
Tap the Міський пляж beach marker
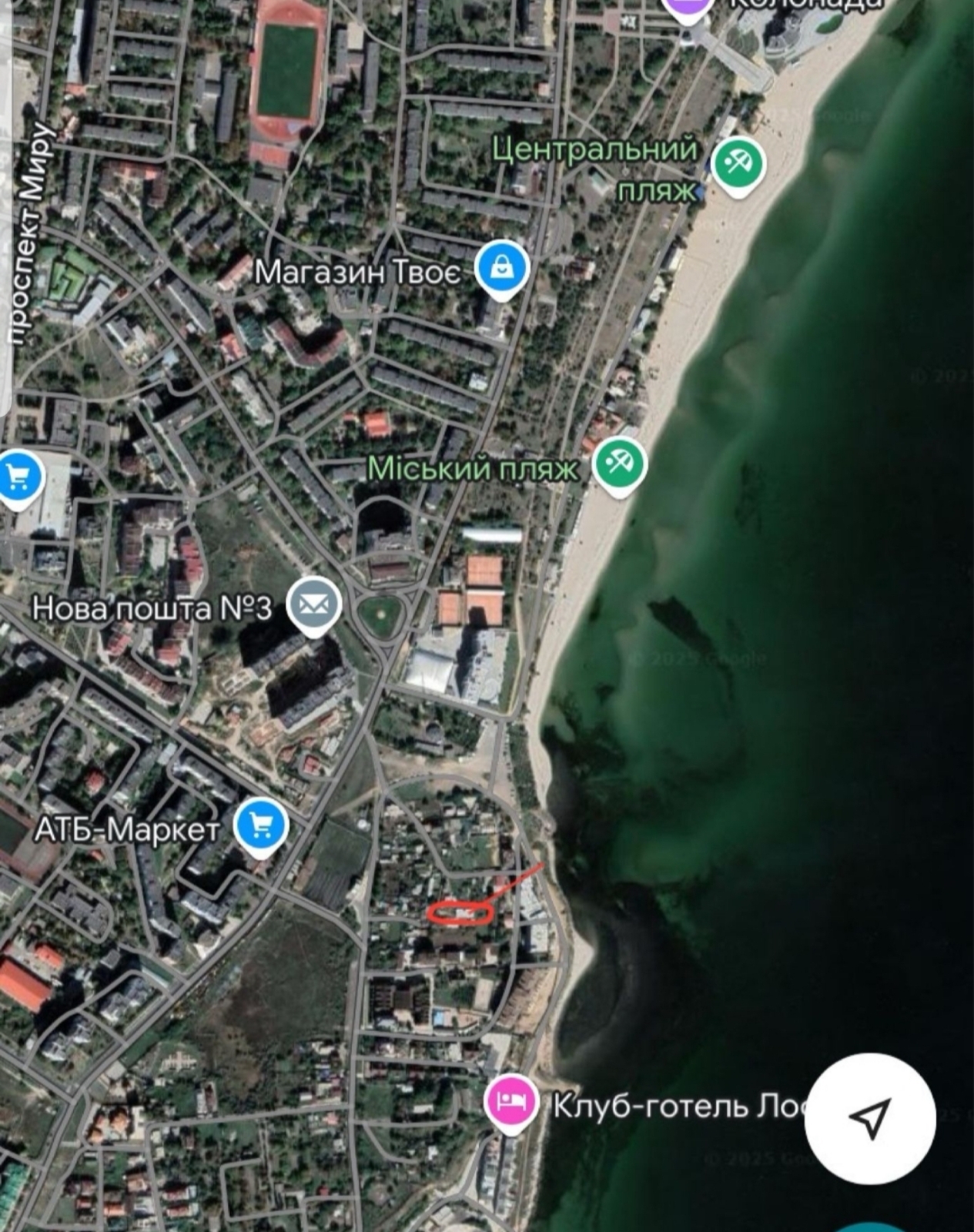(x=620, y=463)
